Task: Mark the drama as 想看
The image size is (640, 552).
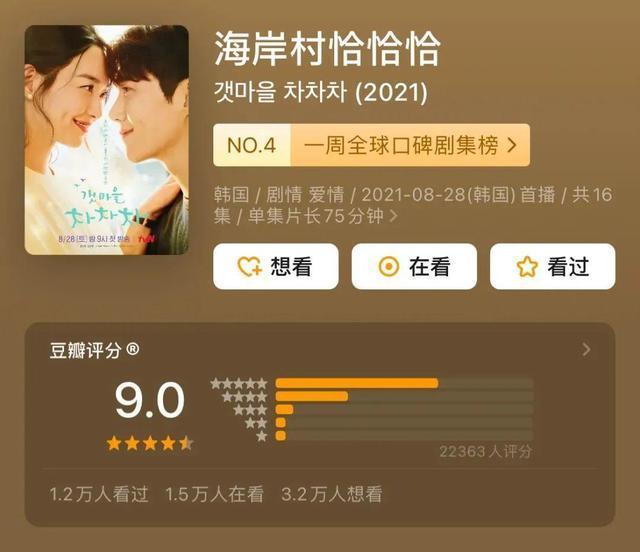Action: (x=275, y=266)
